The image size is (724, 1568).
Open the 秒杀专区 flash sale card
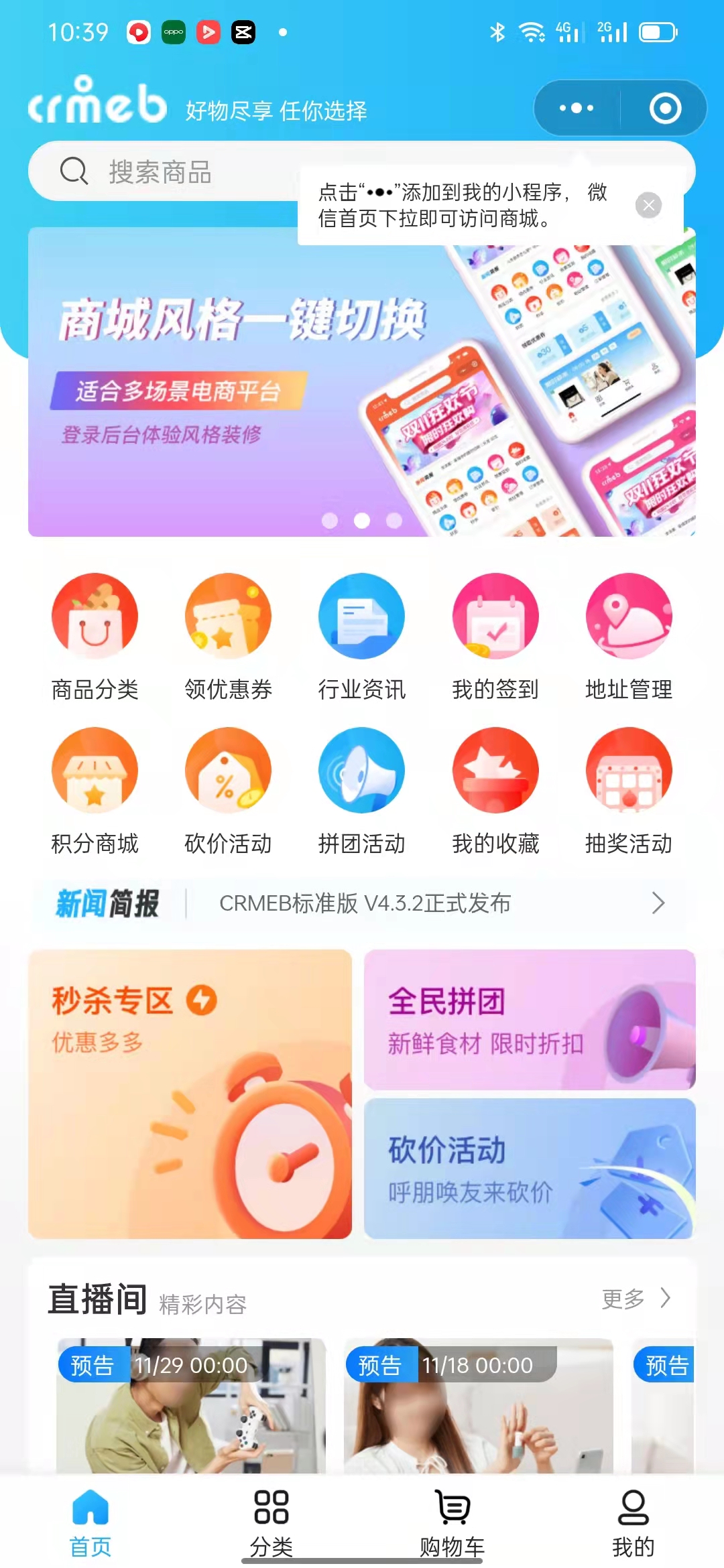pos(190,1094)
